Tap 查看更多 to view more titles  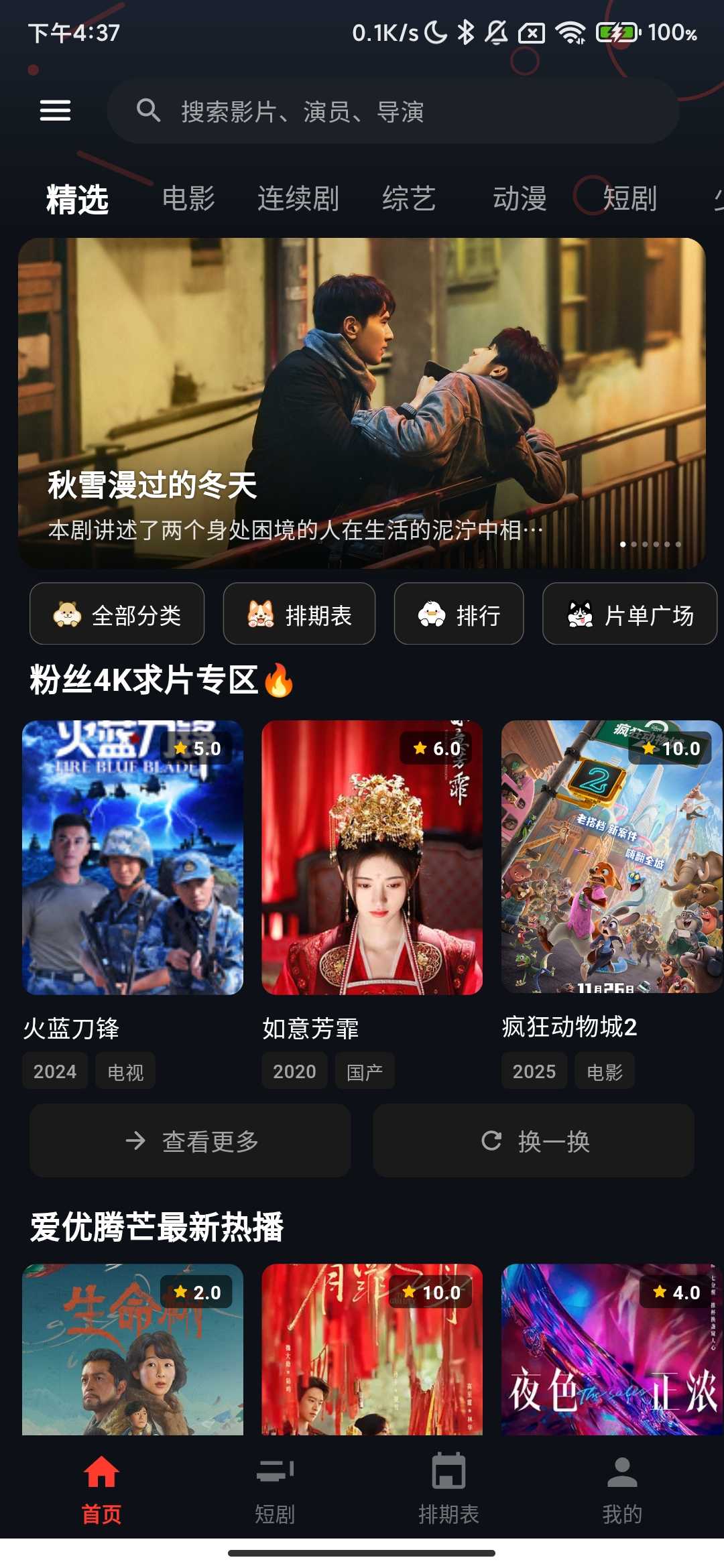click(190, 1140)
